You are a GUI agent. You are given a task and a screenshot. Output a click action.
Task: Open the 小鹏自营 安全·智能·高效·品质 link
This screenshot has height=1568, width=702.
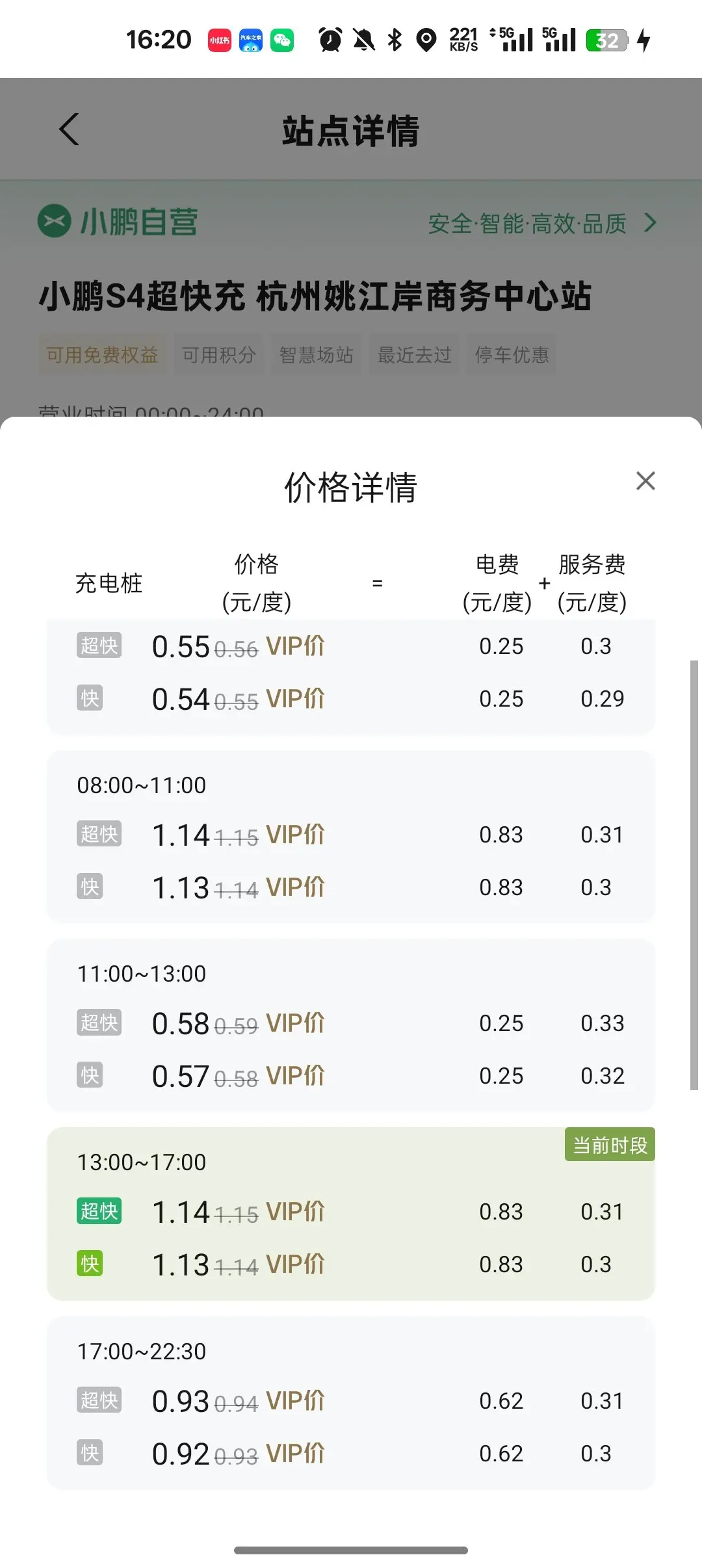(x=542, y=224)
